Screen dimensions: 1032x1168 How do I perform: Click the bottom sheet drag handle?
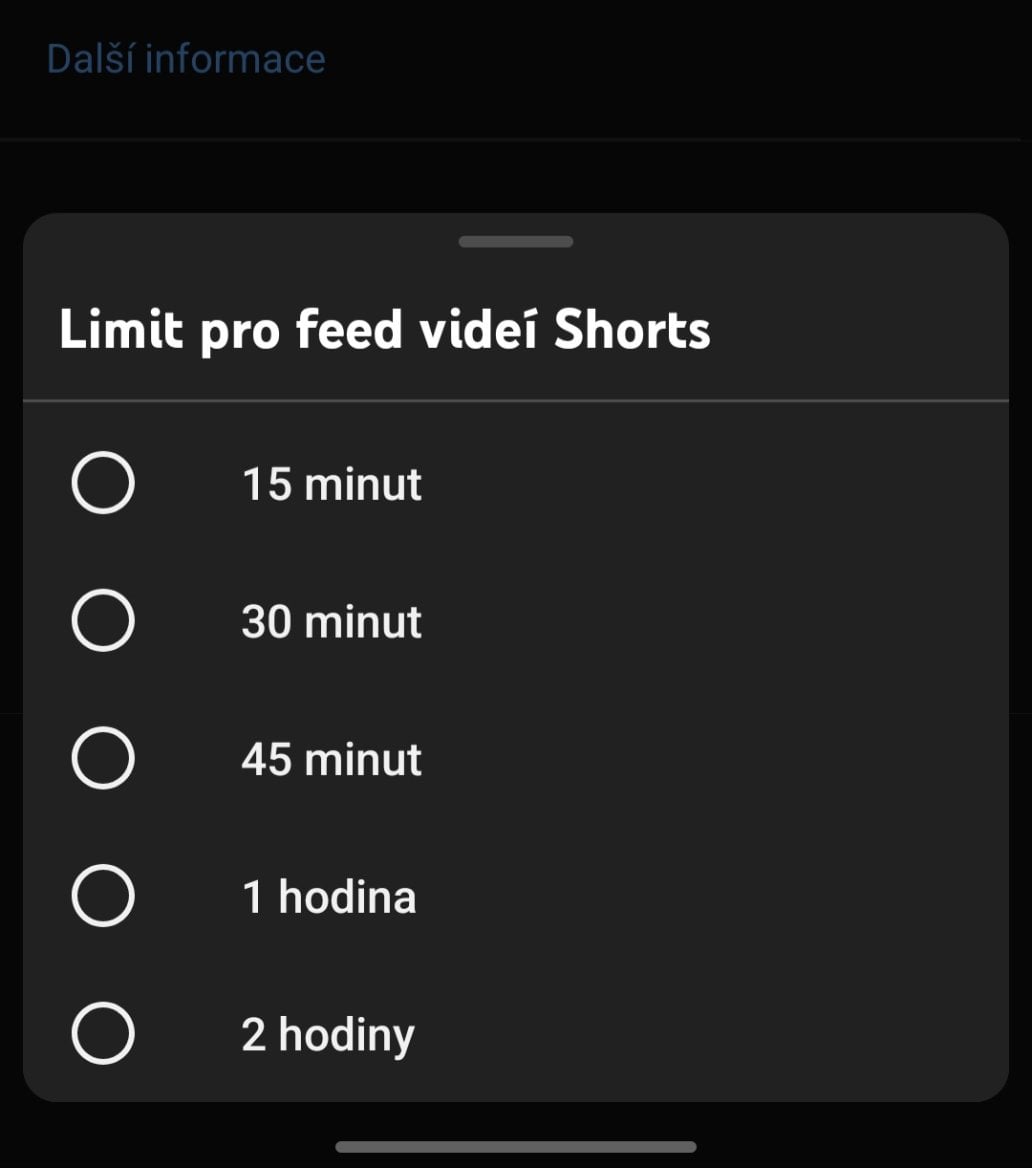tap(515, 241)
